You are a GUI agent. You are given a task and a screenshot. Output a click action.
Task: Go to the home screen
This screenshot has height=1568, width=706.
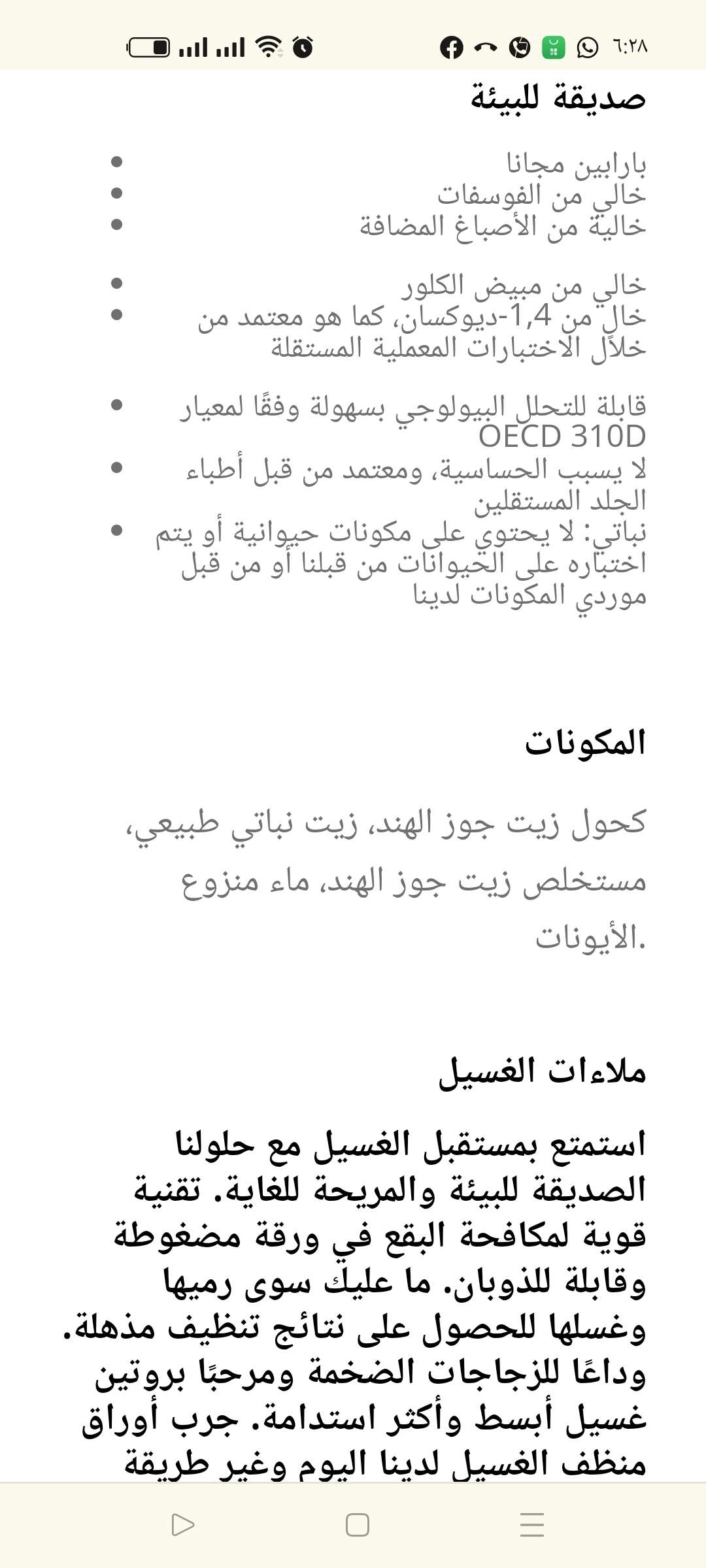click(357, 1525)
